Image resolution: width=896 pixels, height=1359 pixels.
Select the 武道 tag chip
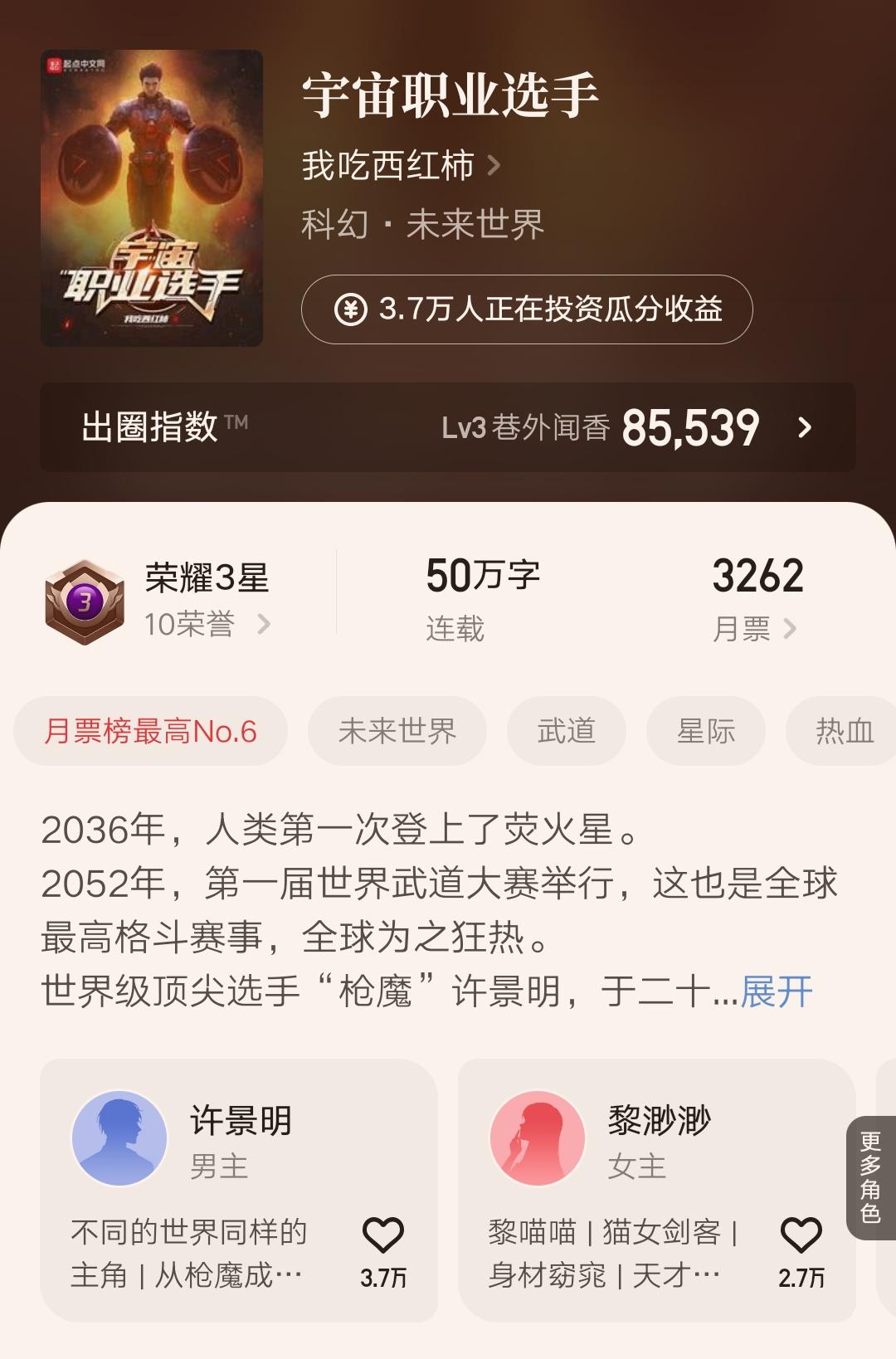(x=566, y=731)
